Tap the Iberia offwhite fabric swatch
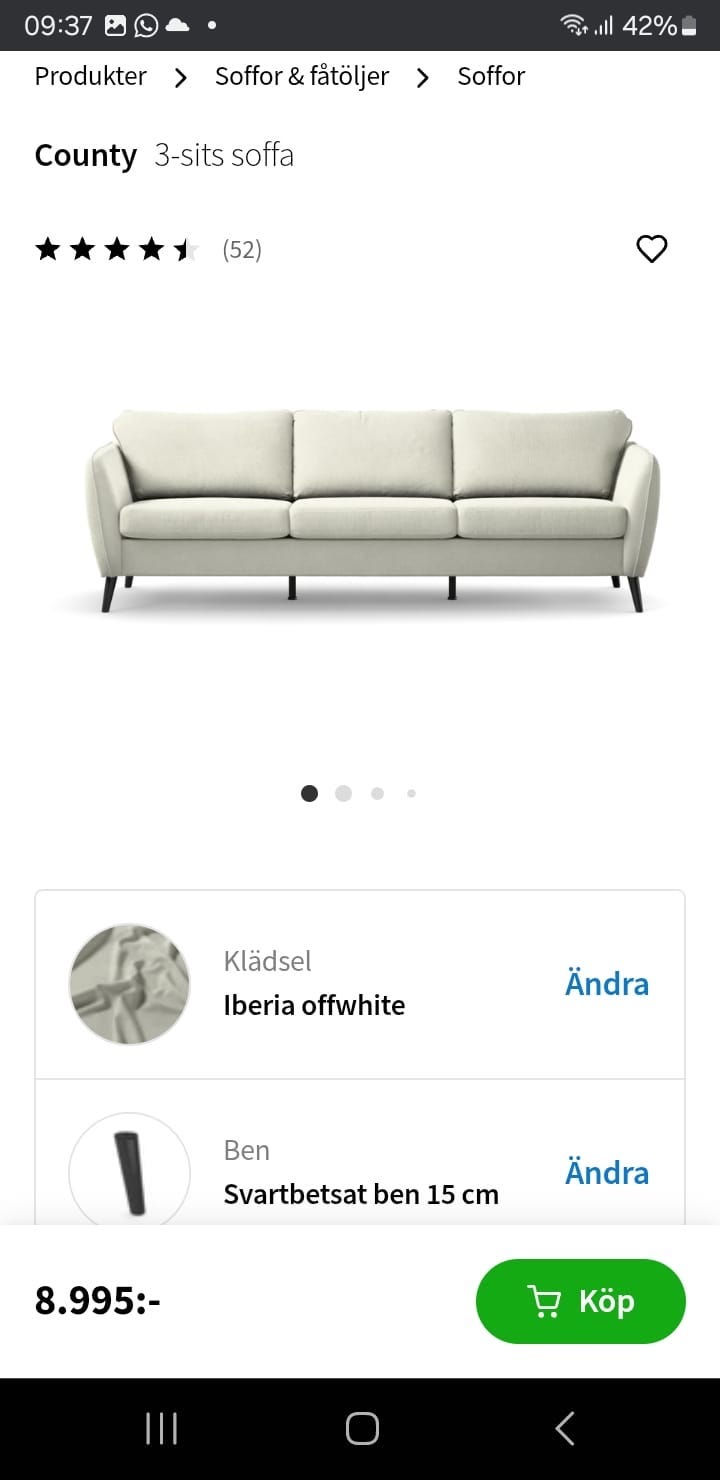This screenshot has width=720, height=1480. [x=129, y=984]
